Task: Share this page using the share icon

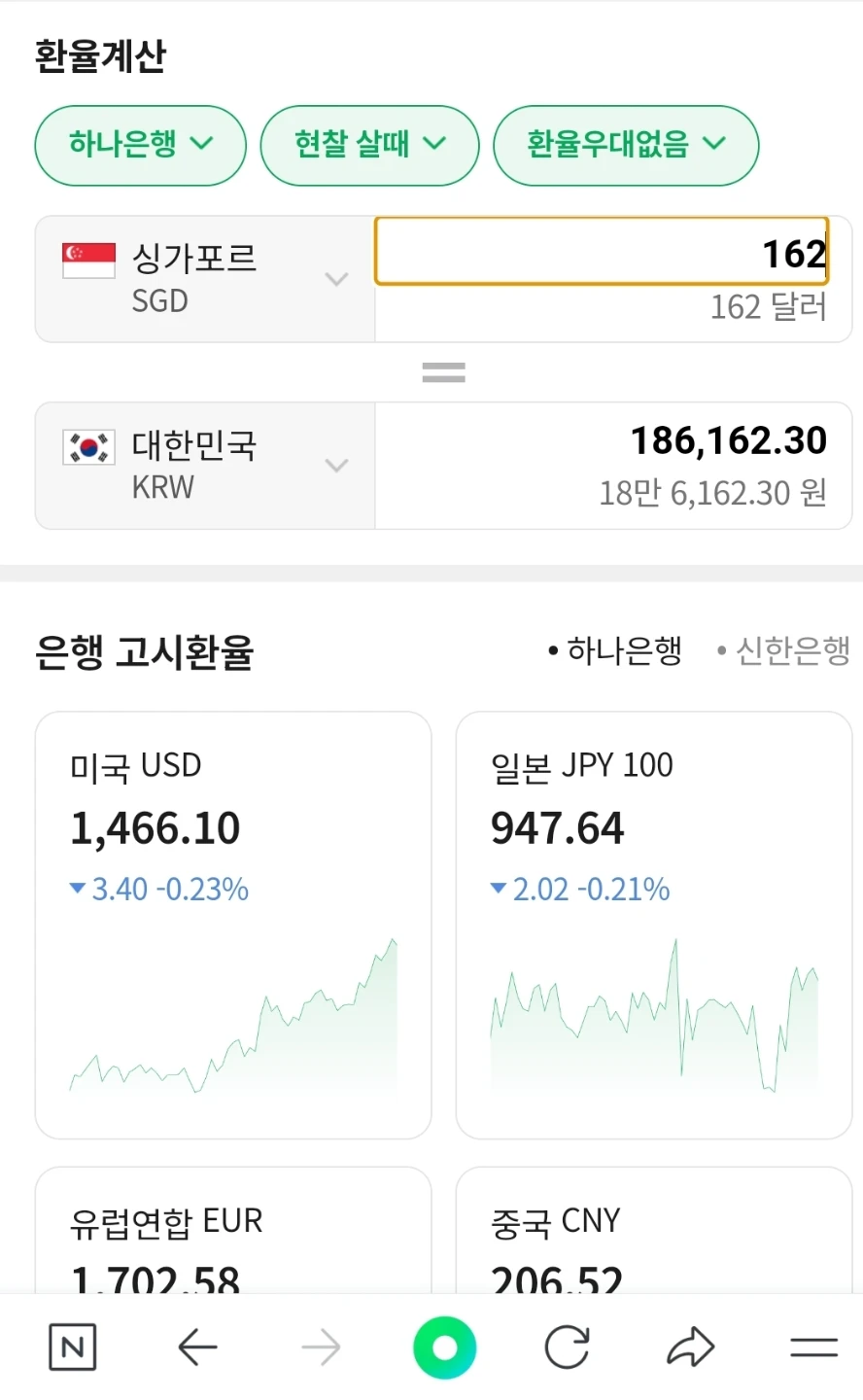Action: [691, 1347]
